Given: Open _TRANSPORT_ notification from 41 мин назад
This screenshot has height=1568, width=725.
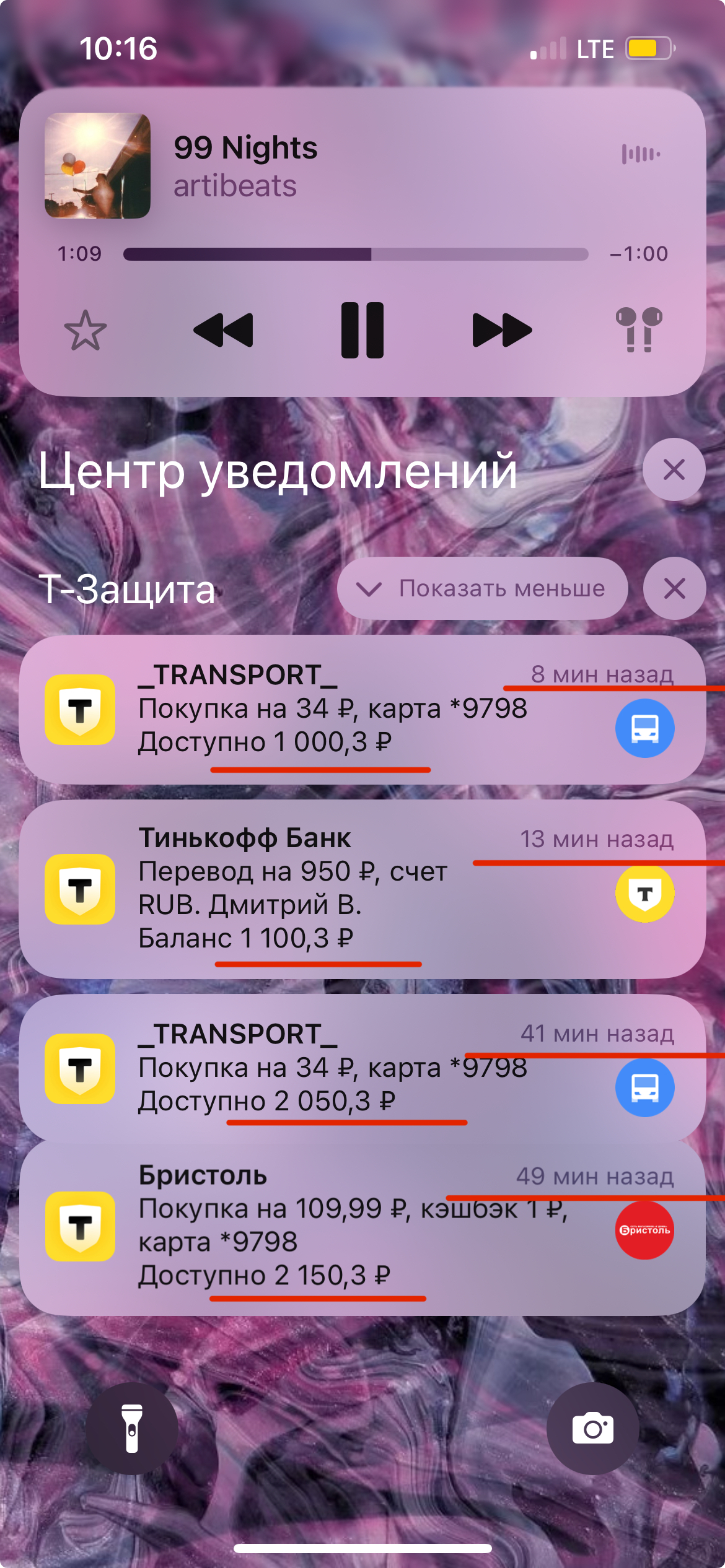Looking at the screenshot, I should (x=362, y=1068).
